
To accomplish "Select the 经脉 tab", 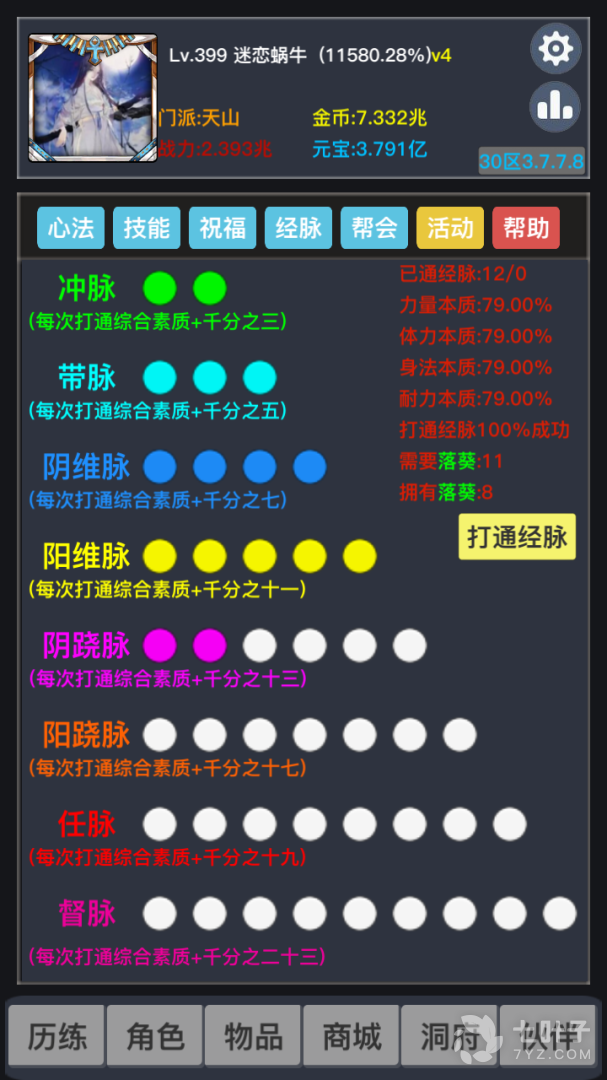I will [298, 228].
